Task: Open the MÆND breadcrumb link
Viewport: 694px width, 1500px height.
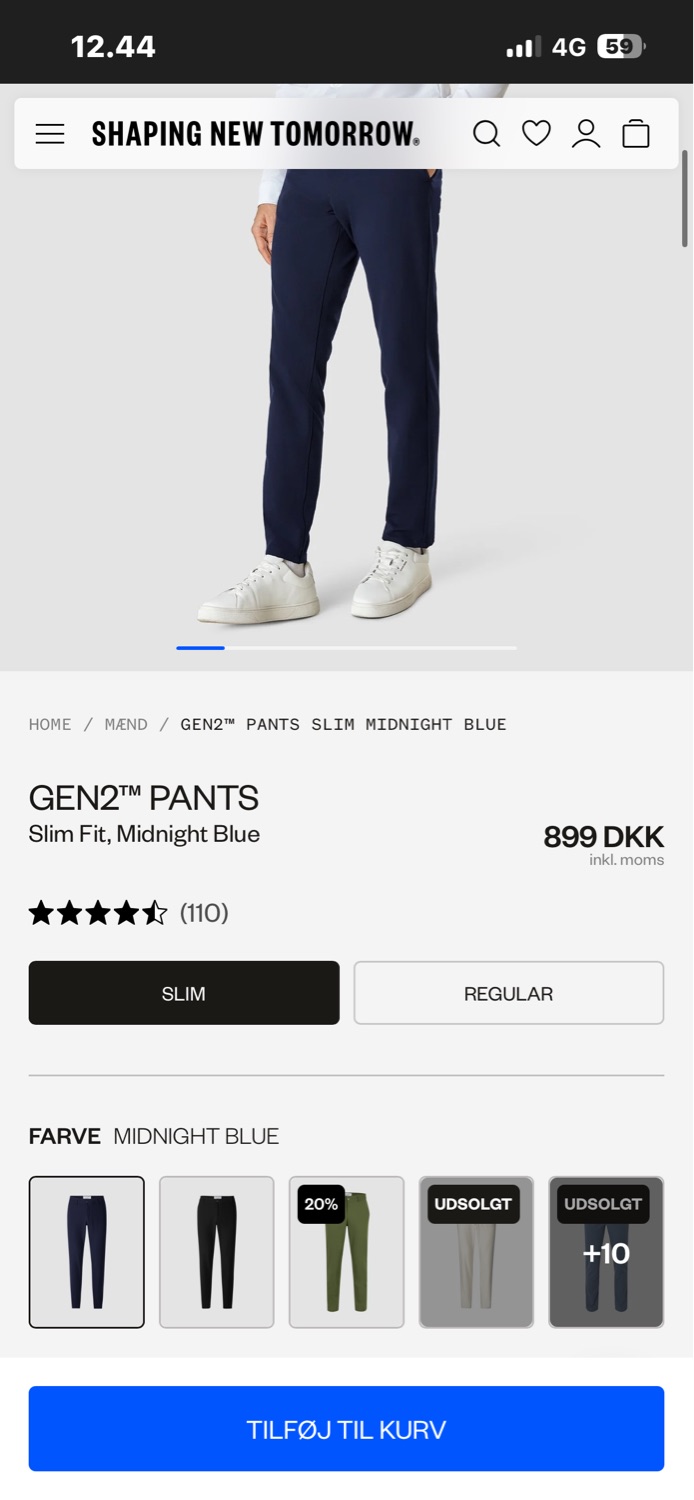Action: point(126,724)
